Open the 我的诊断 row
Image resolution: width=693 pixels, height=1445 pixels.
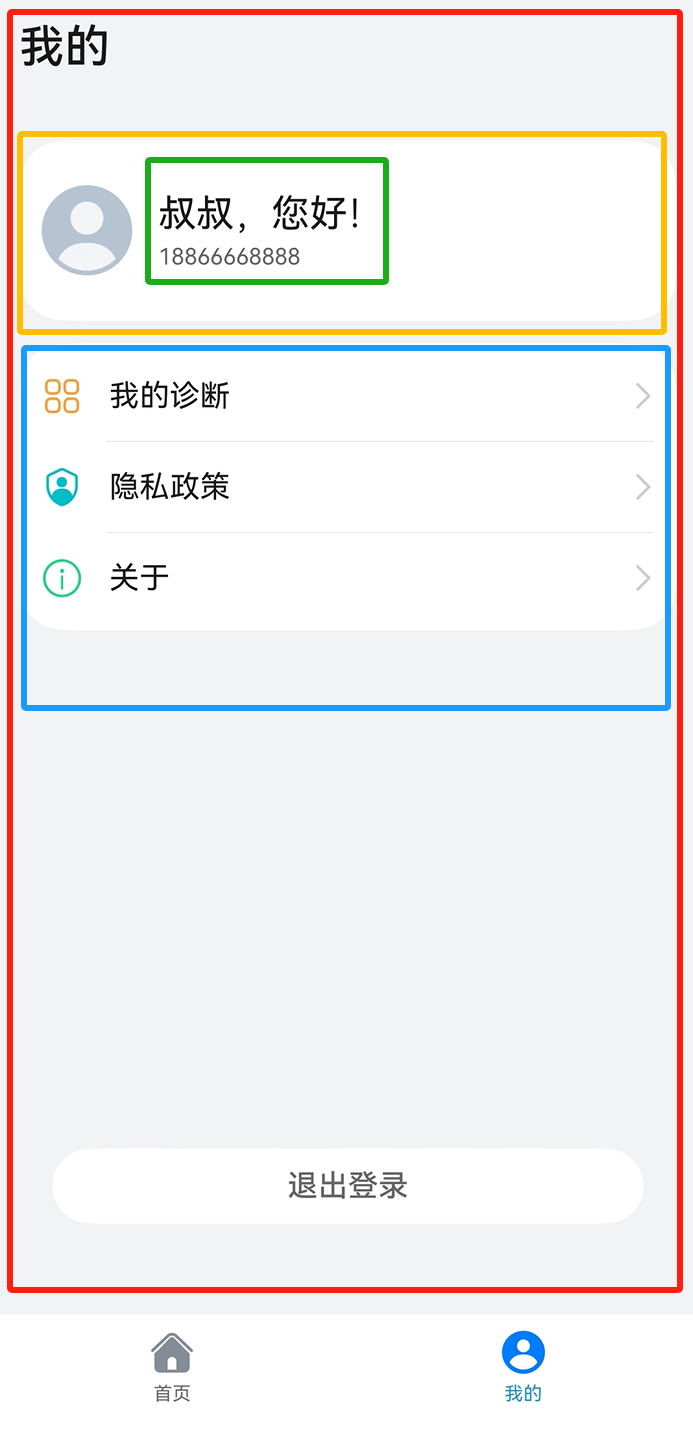[347, 396]
